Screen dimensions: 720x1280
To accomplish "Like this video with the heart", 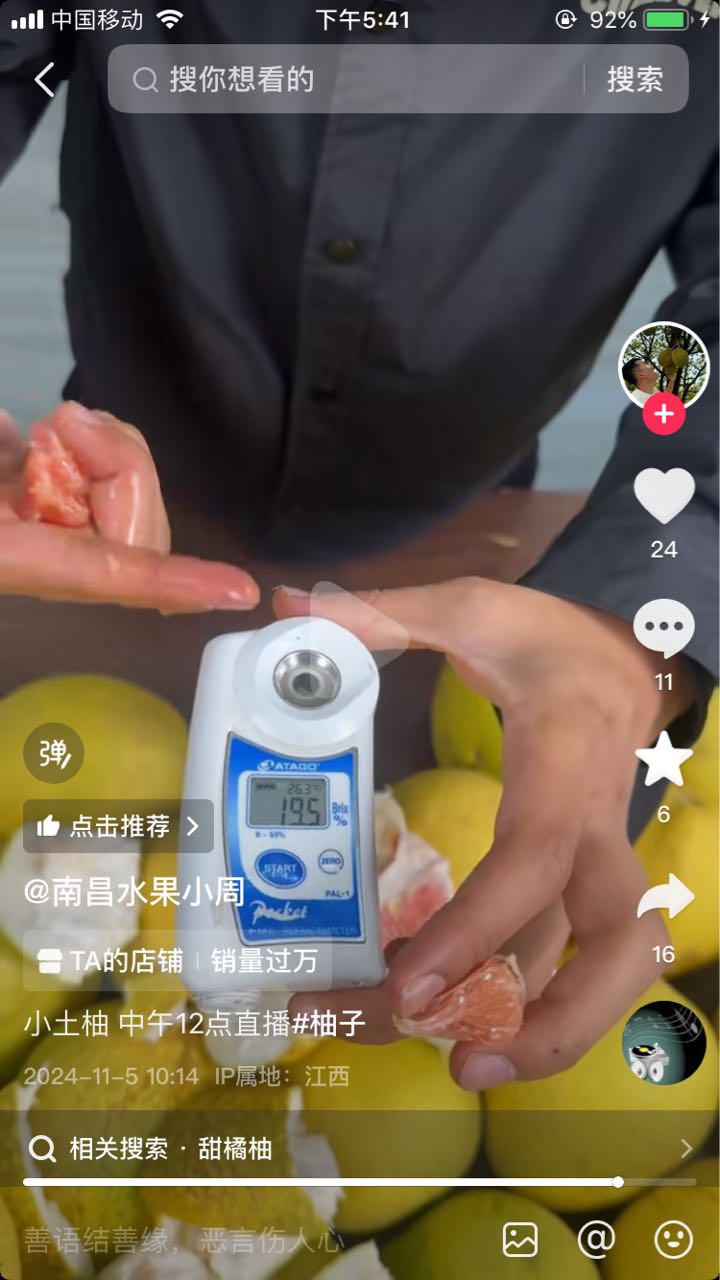I will pos(664,496).
